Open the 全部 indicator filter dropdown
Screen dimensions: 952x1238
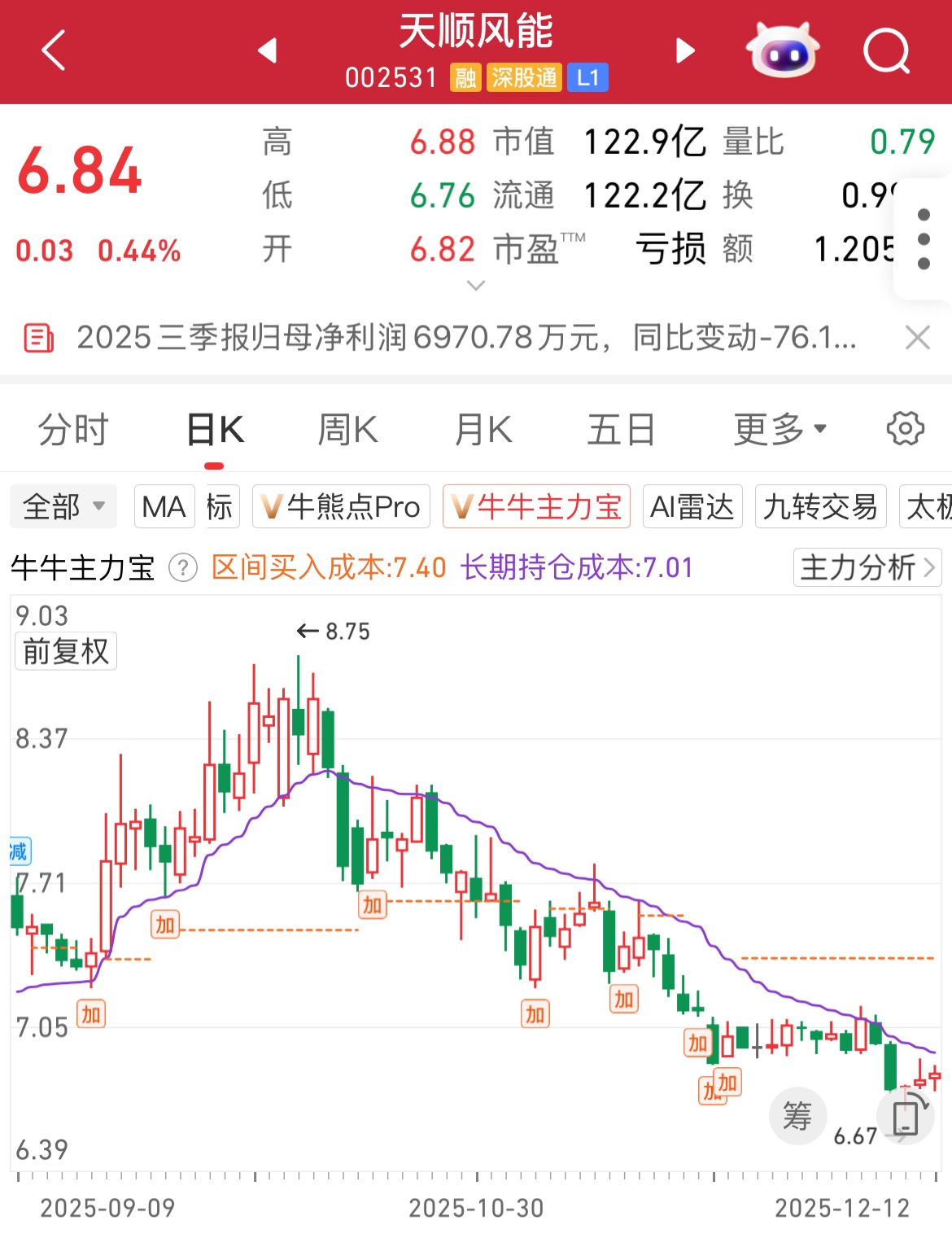pos(63,506)
